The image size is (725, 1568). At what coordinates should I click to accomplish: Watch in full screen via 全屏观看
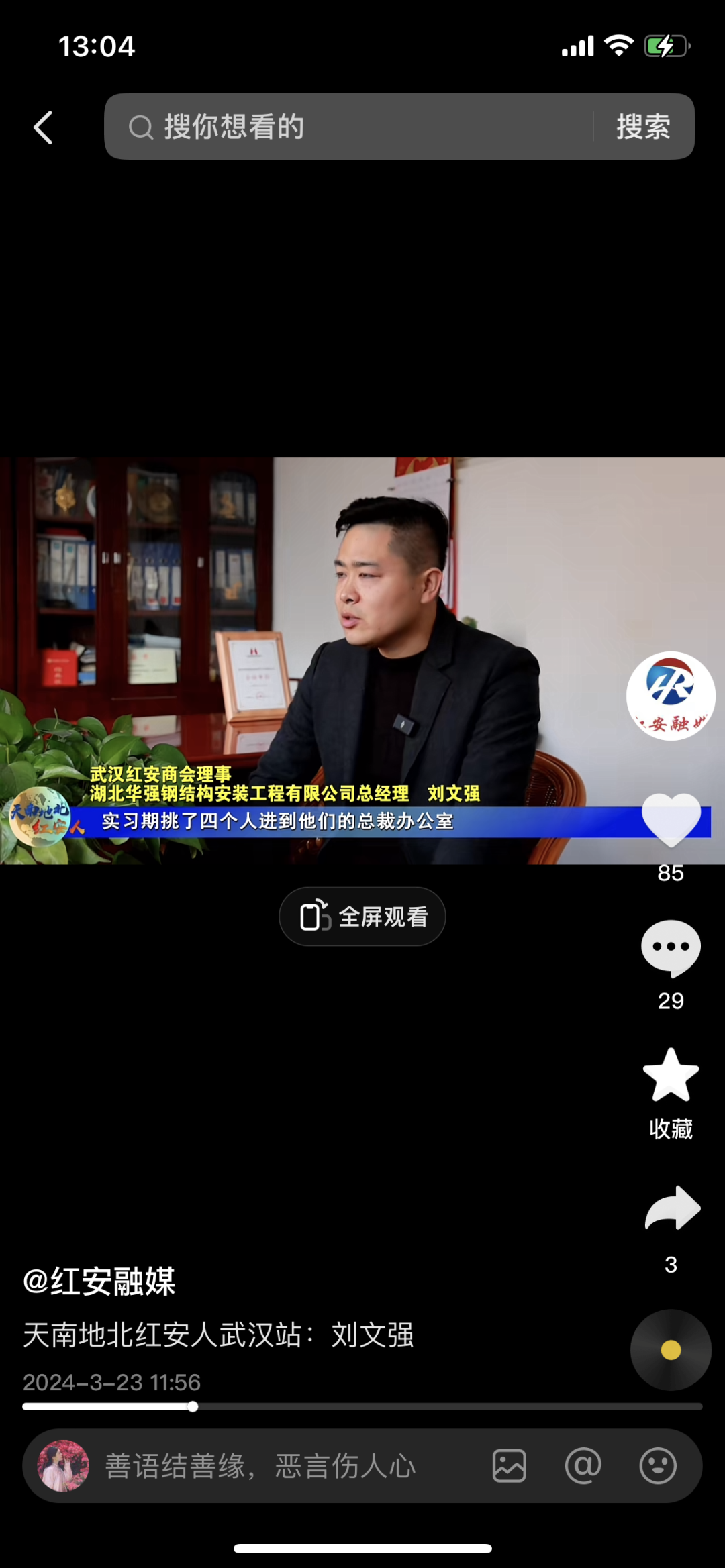point(362,917)
